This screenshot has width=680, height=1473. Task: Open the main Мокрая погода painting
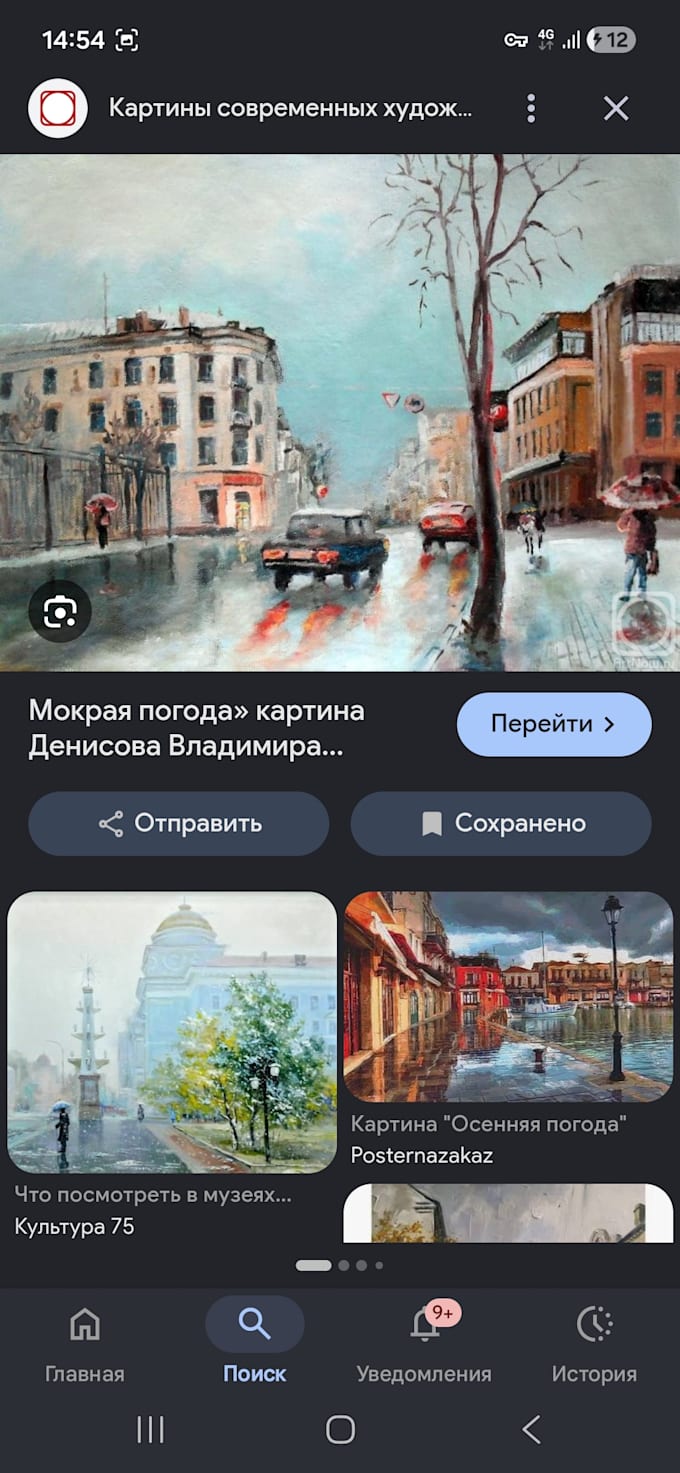(340, 412)
